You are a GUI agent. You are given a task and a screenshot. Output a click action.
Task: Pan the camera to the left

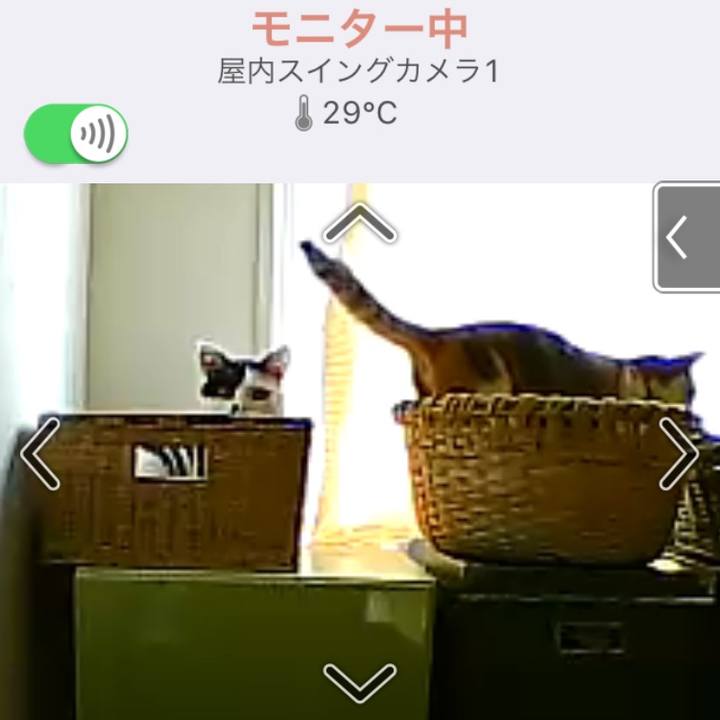tap(40, 453)
